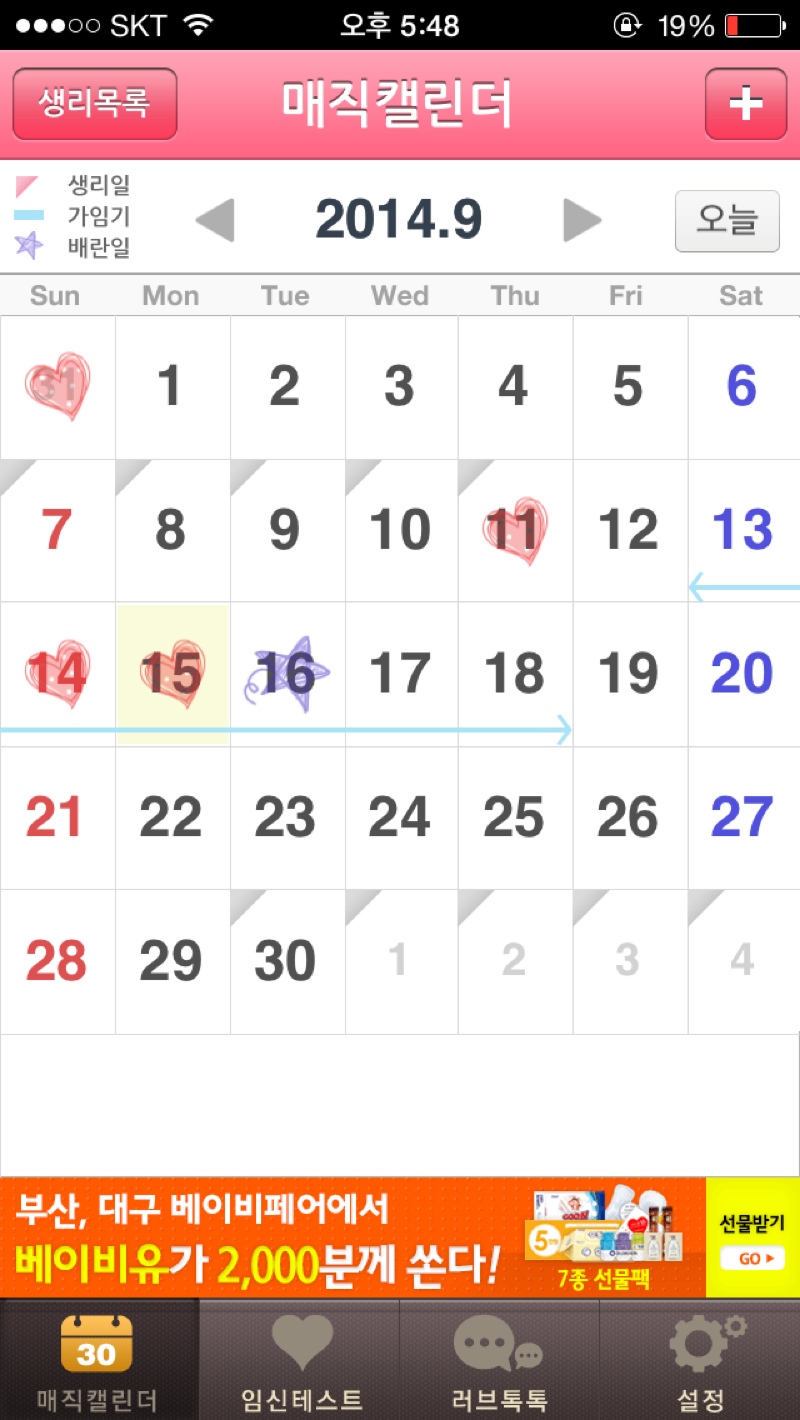Open the 생리목록 period list
The image size is (800, 1420).
[95, 104]
